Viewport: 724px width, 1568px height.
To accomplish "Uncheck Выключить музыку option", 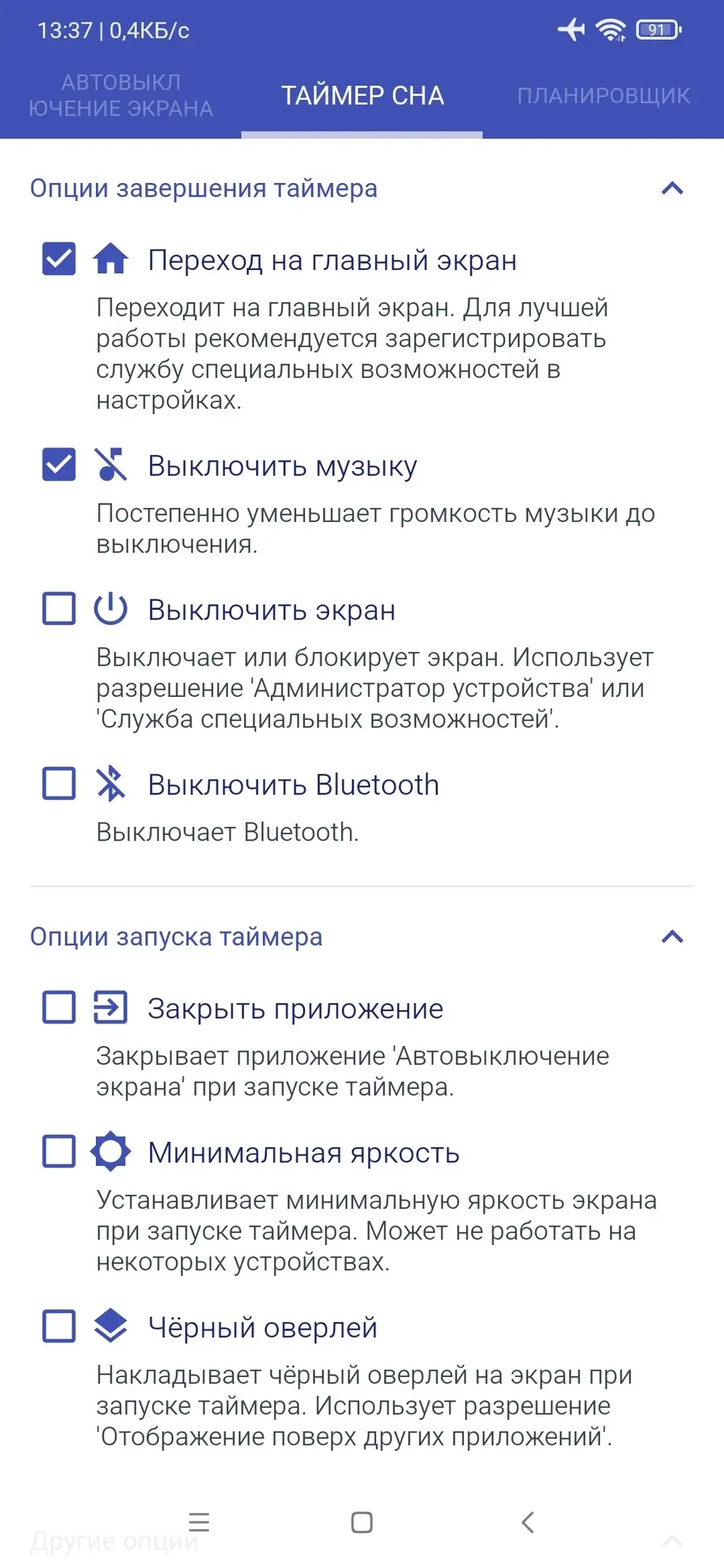I will tap(59, 465).
